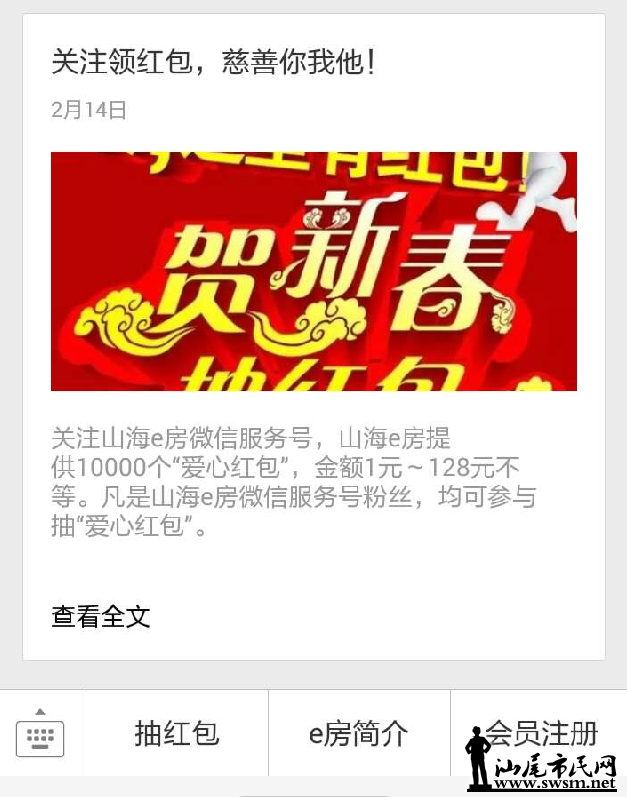Image resolution: width=627 pixels, height=797 pixels.
Task: Open the 贺新春 red envelope article image
Action: point(313,271)
